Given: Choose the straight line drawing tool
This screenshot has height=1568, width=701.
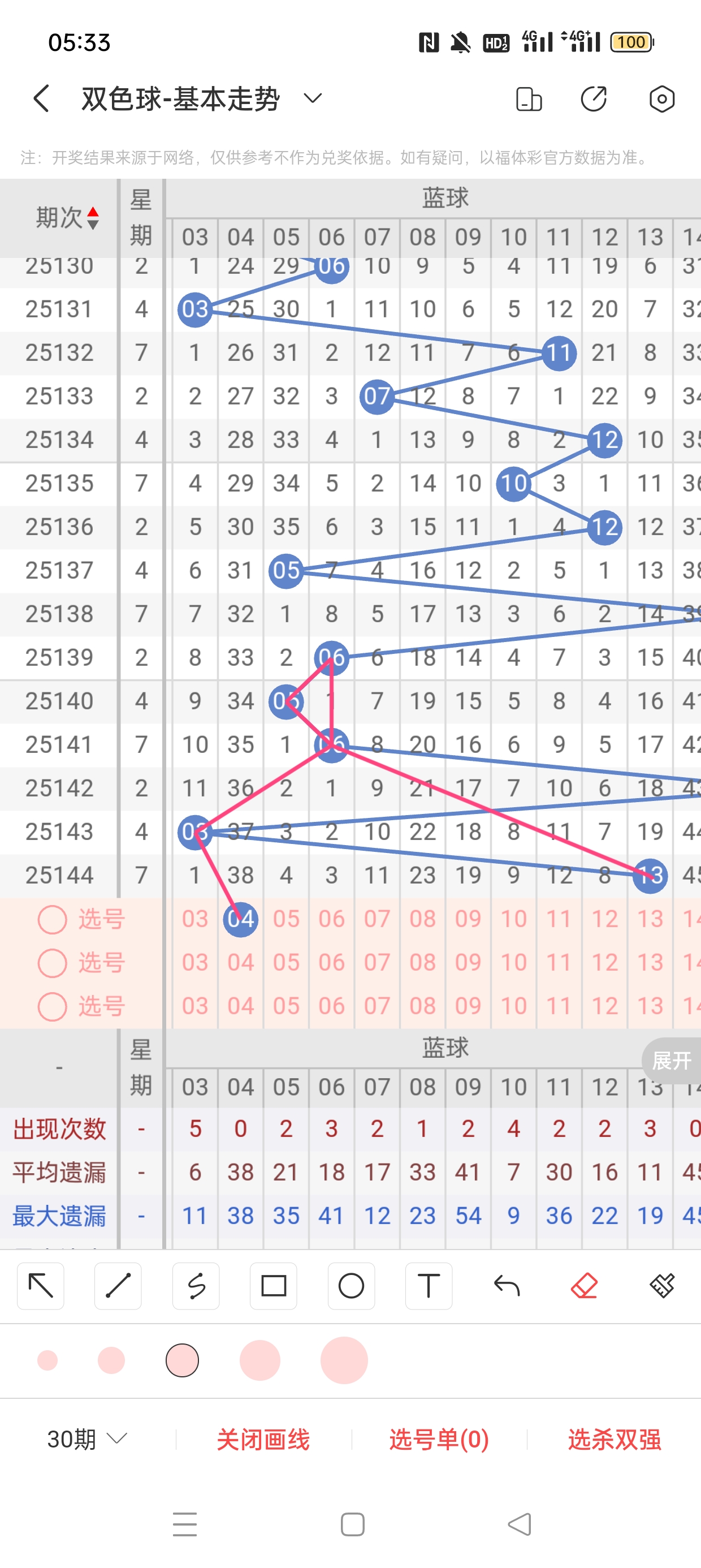Looking at the screenshot, I should pyautogui.click(x=118, y=1286).
